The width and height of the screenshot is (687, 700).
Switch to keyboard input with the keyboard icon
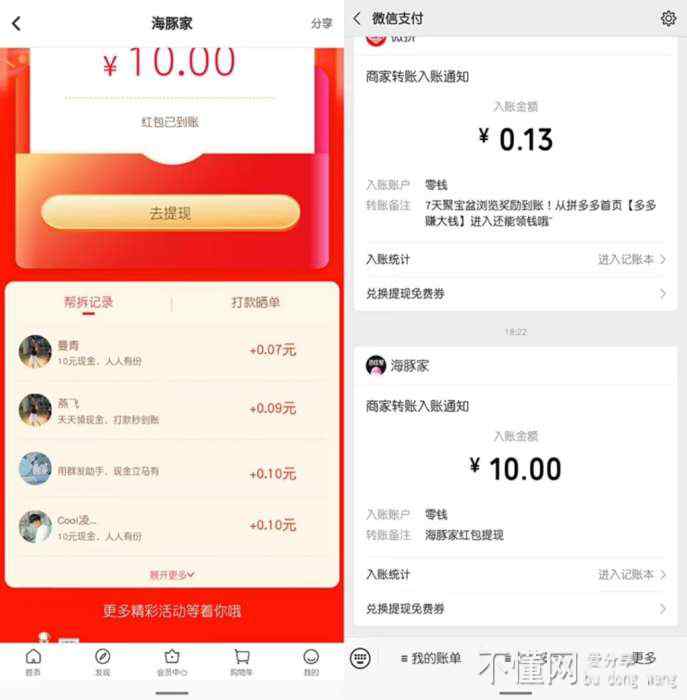pos(362,658)
